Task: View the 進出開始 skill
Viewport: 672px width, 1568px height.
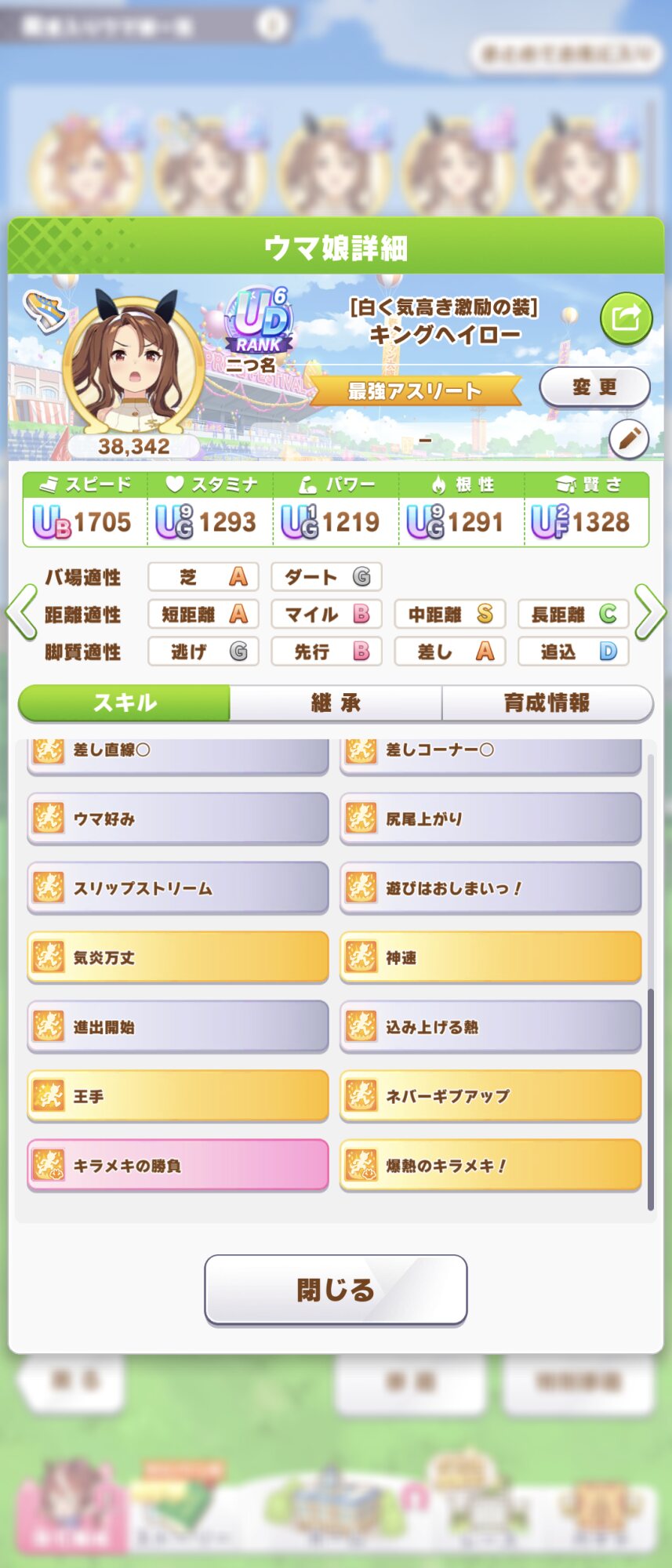Action: [x=178, y=1027]
